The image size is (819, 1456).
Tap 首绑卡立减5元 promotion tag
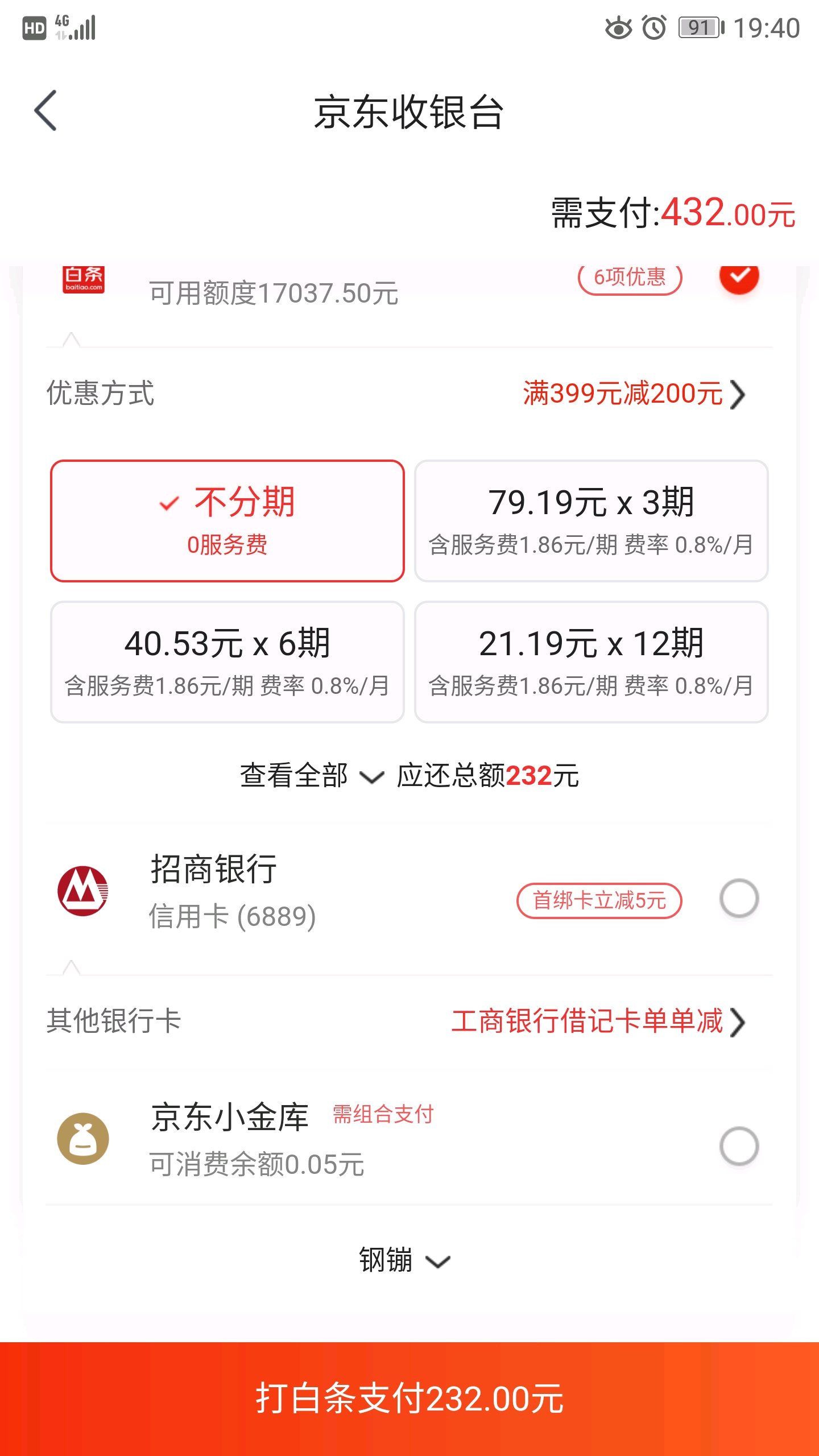coord(599,900)
